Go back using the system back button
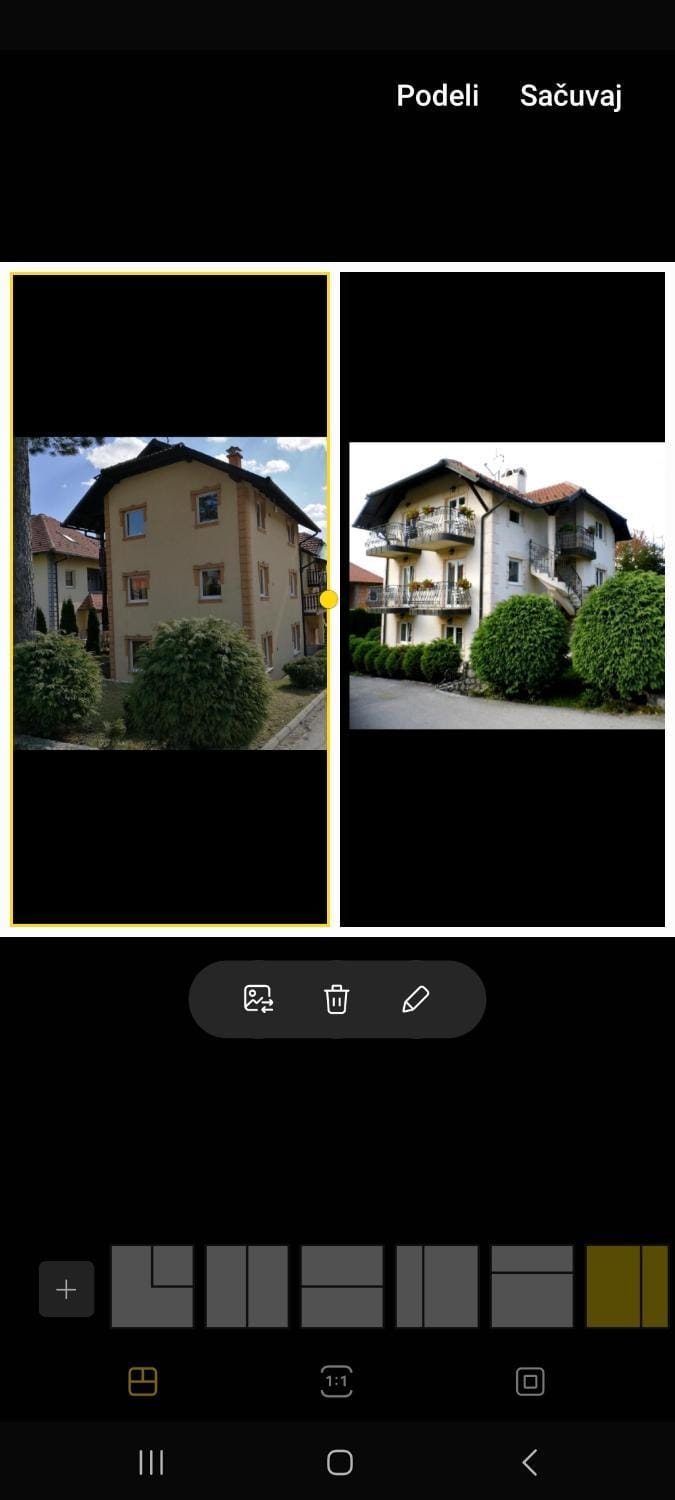 pyautogui.click(x=530, y=1462)
